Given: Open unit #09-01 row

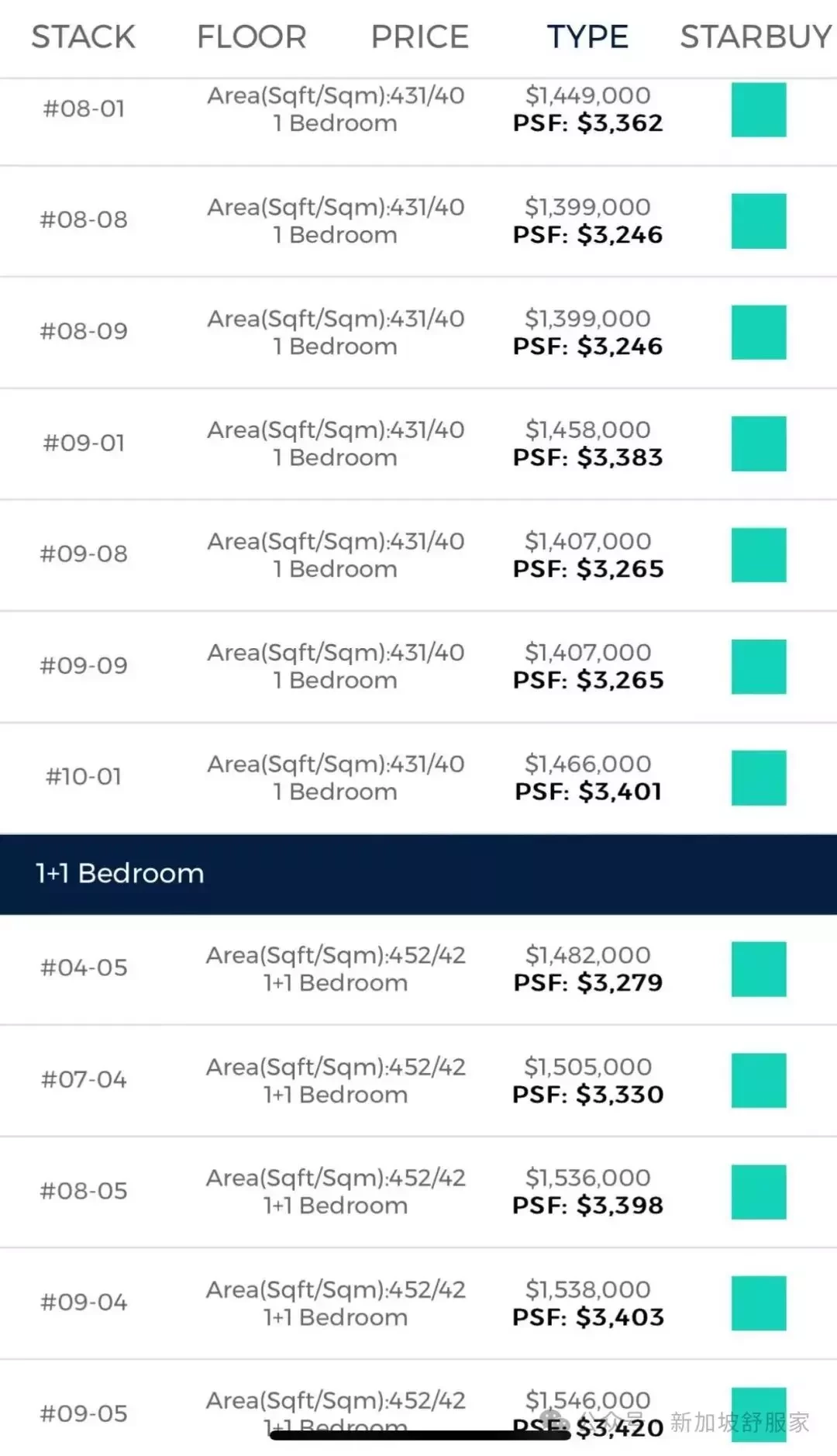Looking at the screenshot, I should point(418,443).
